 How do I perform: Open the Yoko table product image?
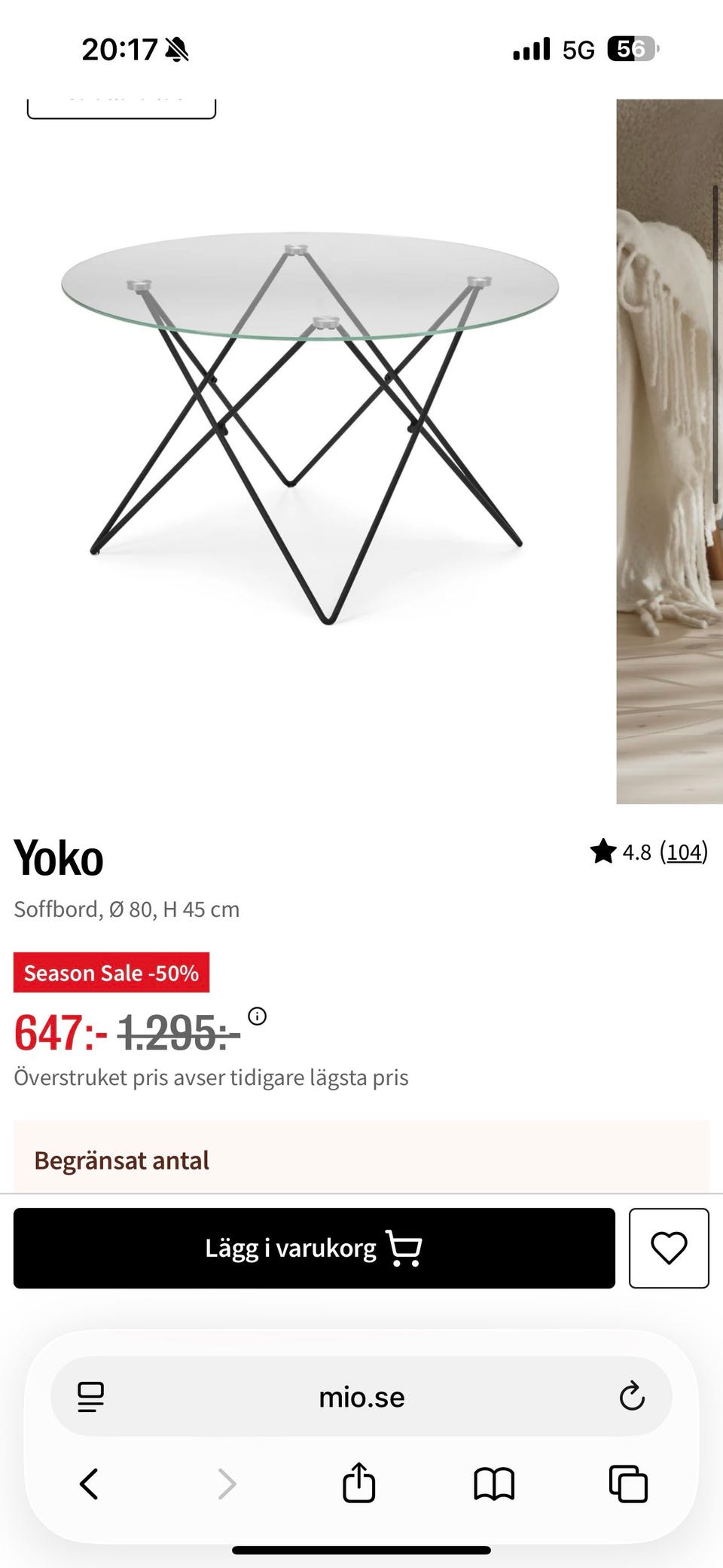pos(309,429)
